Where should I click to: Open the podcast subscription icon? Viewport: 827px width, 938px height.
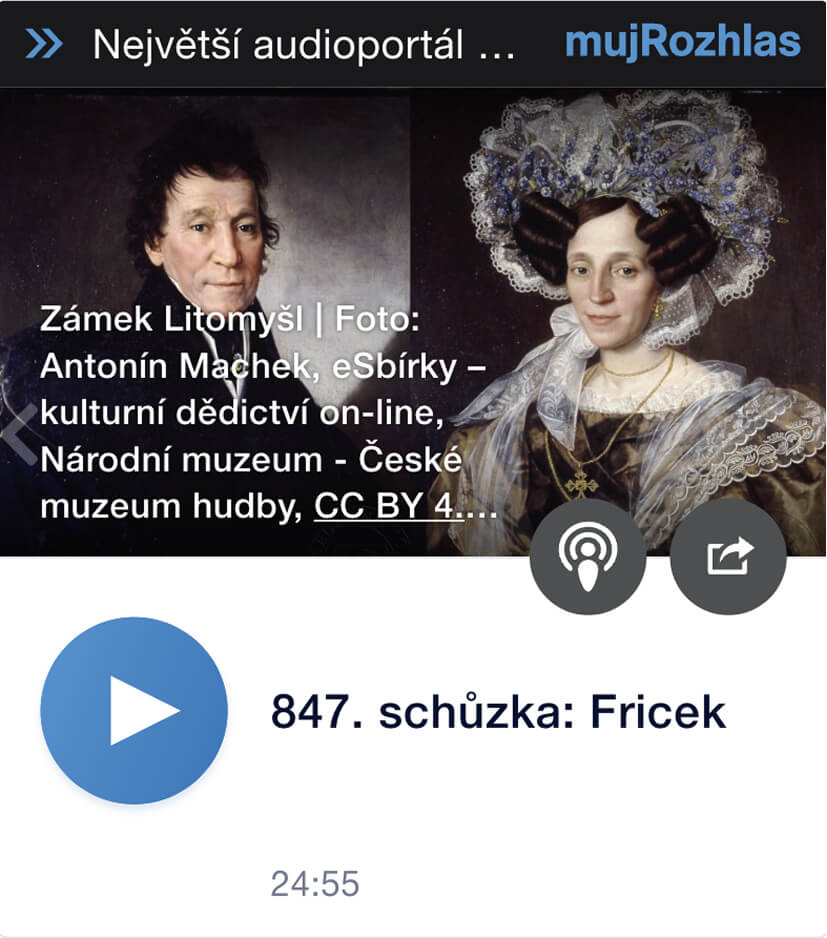588,556
